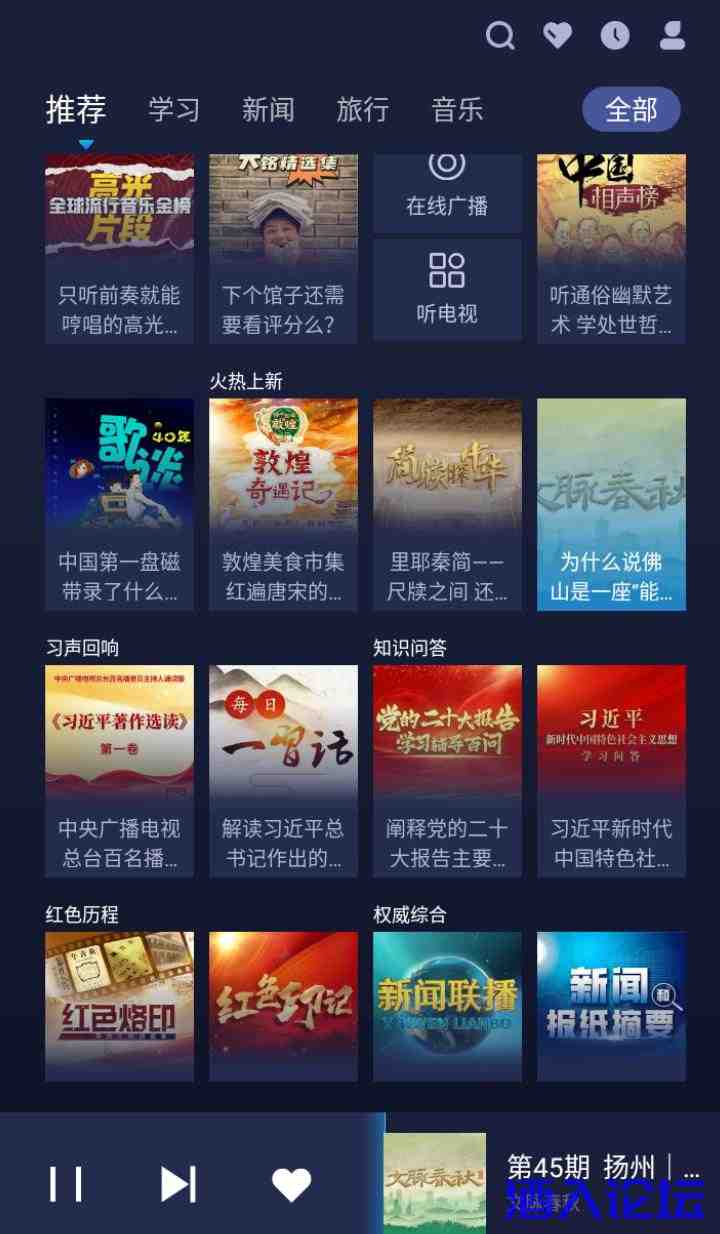This screenshot has height=1234, width=720.
Task: Open favorites heart icon in top bar
Action: click(557, 36)
